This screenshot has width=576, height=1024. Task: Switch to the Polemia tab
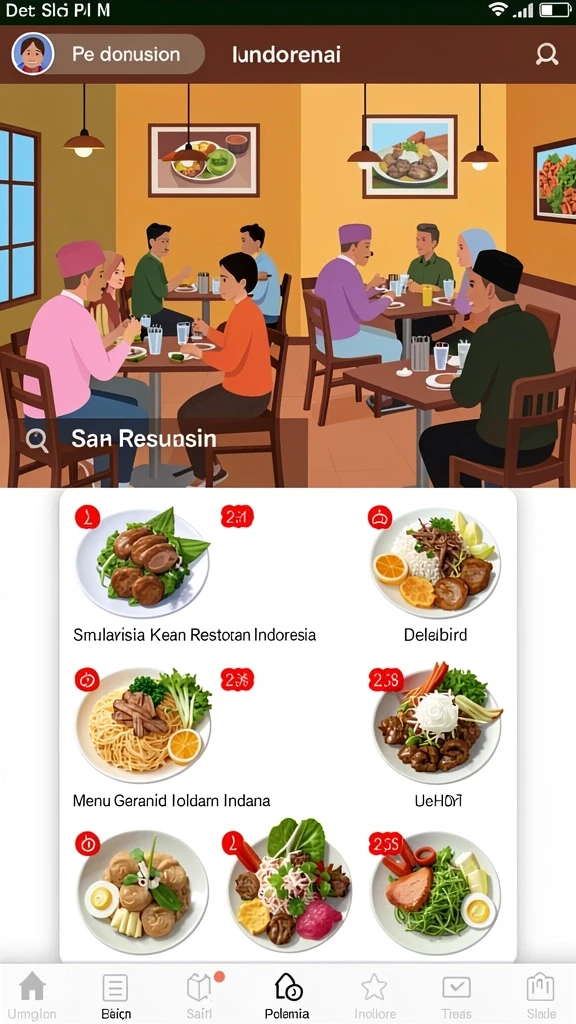coord(287,995)
